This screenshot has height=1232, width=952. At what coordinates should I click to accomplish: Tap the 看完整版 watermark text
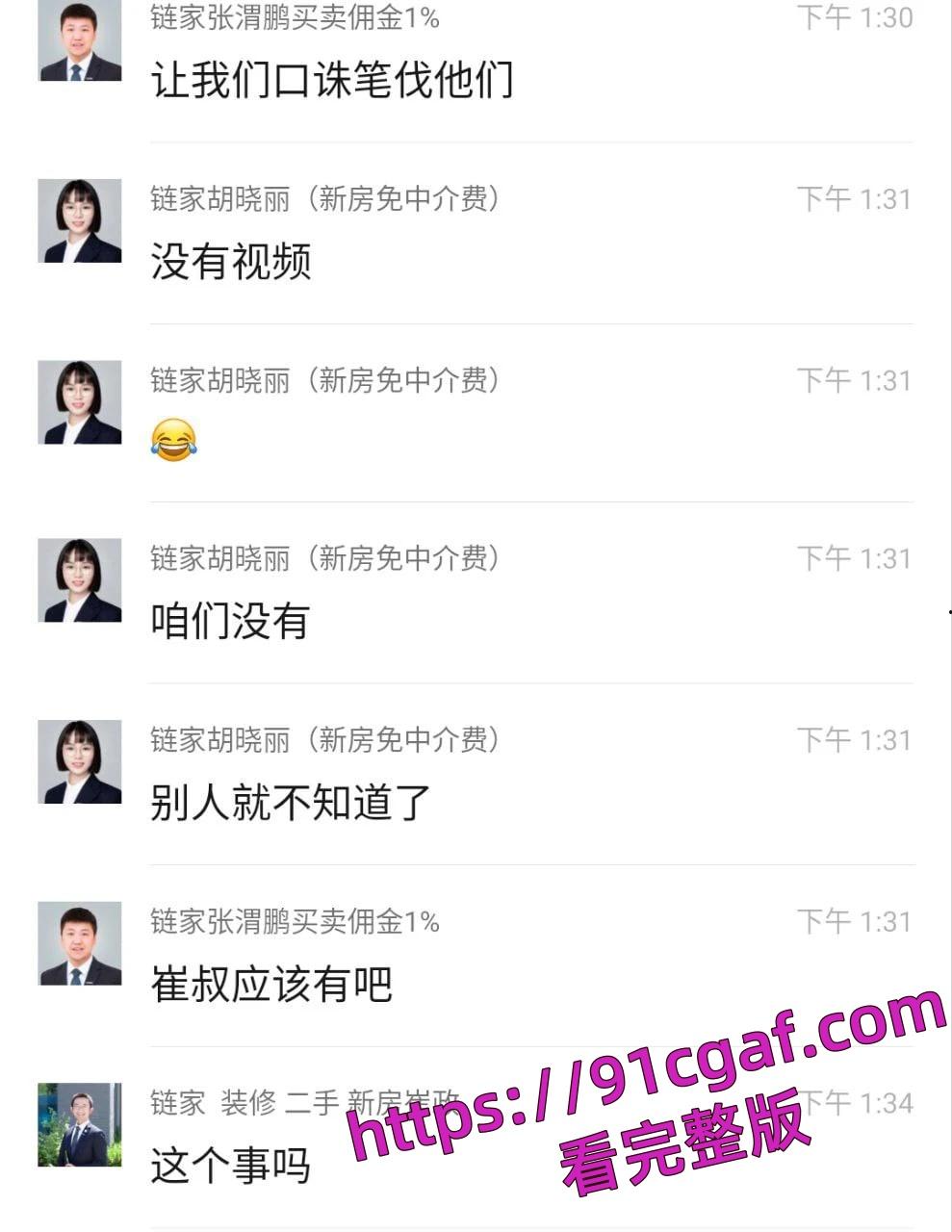tap(685, 1145)
